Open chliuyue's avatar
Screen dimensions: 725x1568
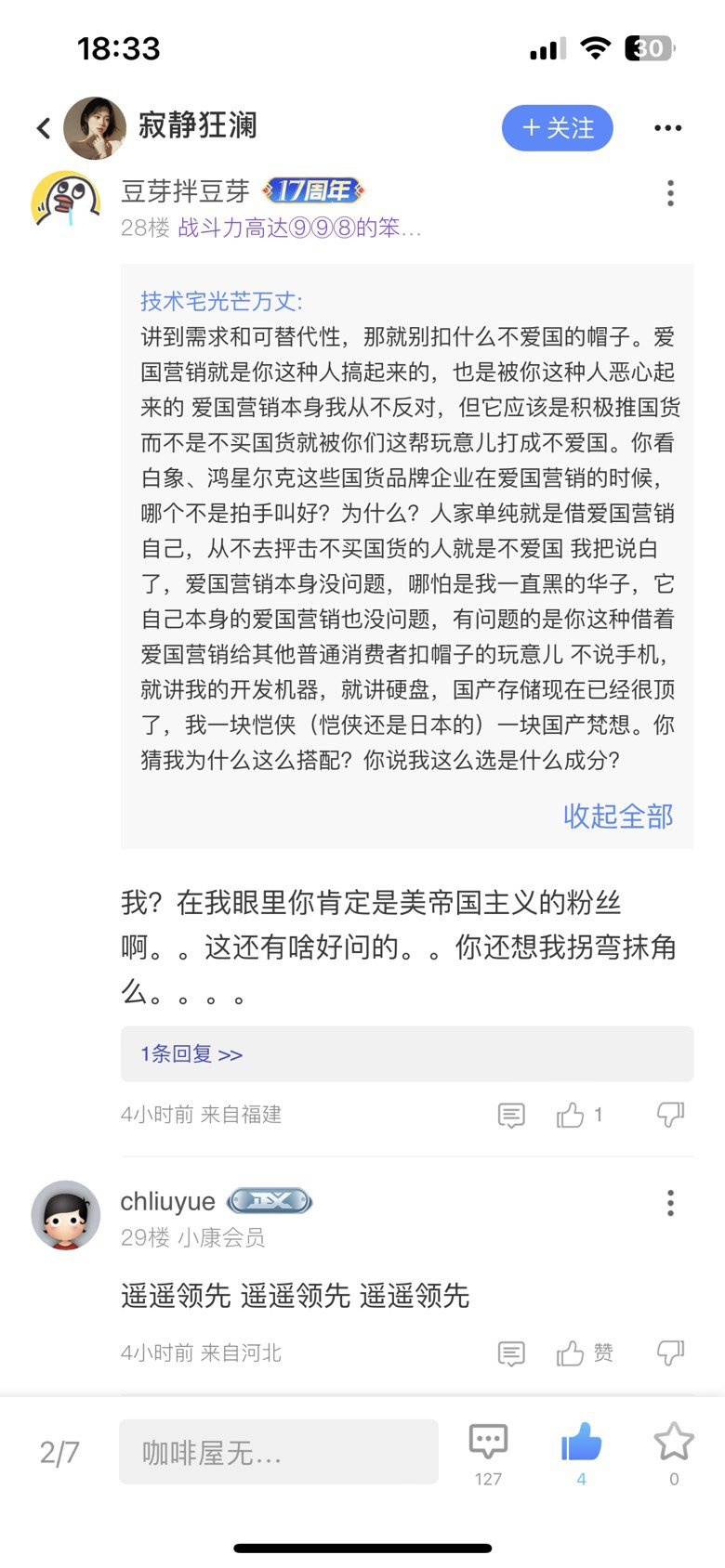(x=66, y=1215)
